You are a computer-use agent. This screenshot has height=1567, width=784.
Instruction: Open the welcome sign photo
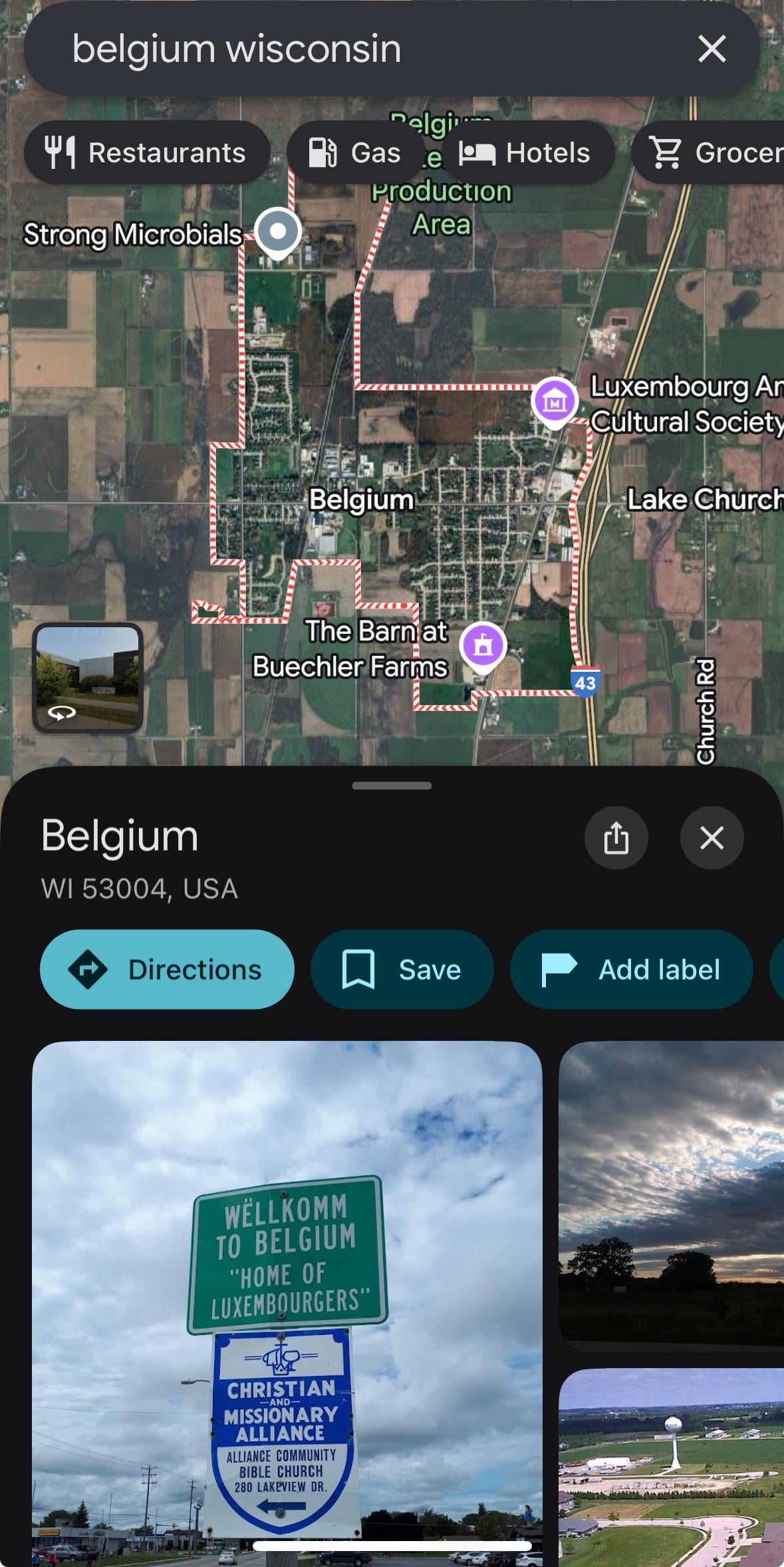[x=287, y=1297]
